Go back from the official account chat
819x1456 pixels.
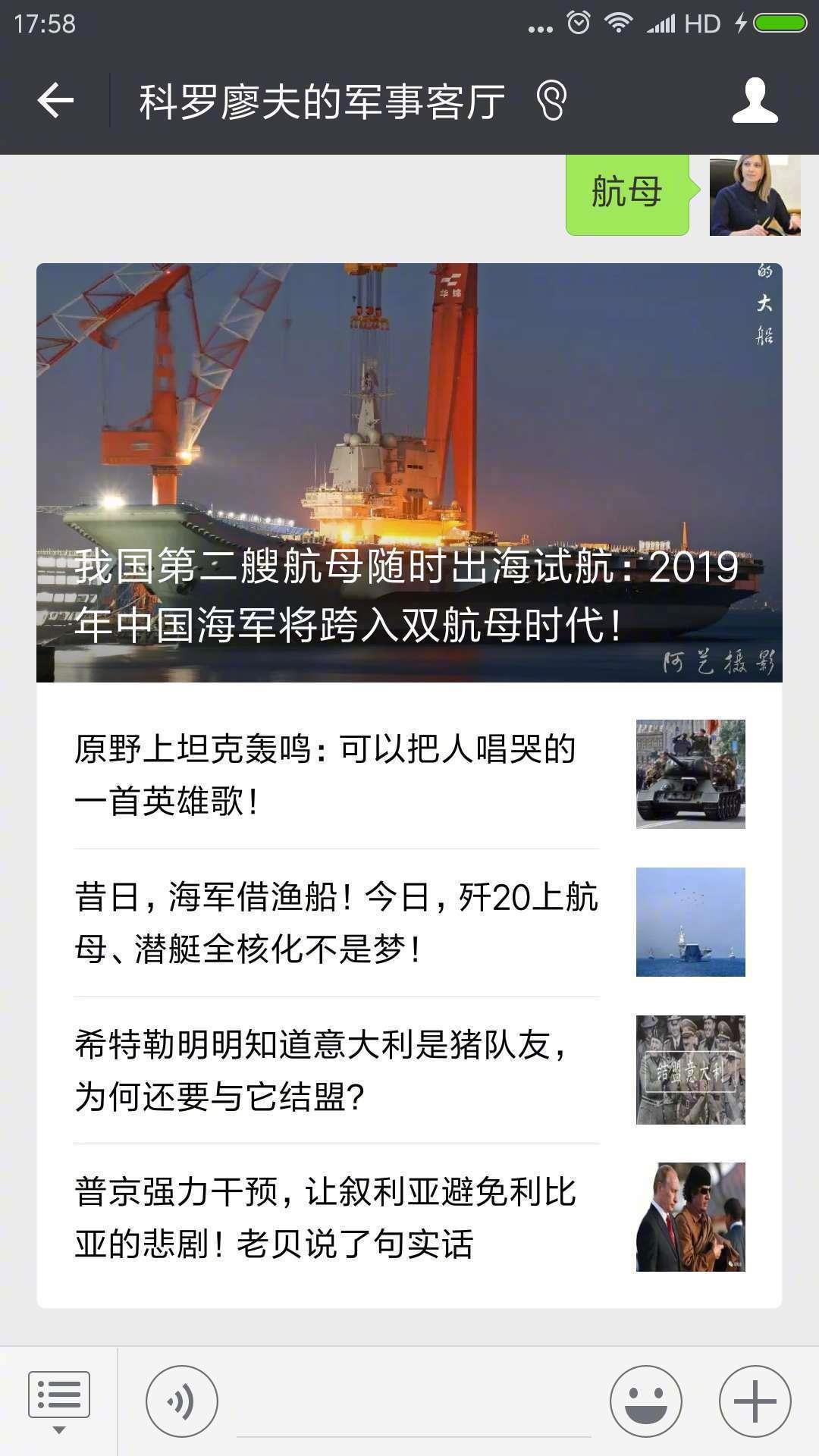(x=55, y=100)
